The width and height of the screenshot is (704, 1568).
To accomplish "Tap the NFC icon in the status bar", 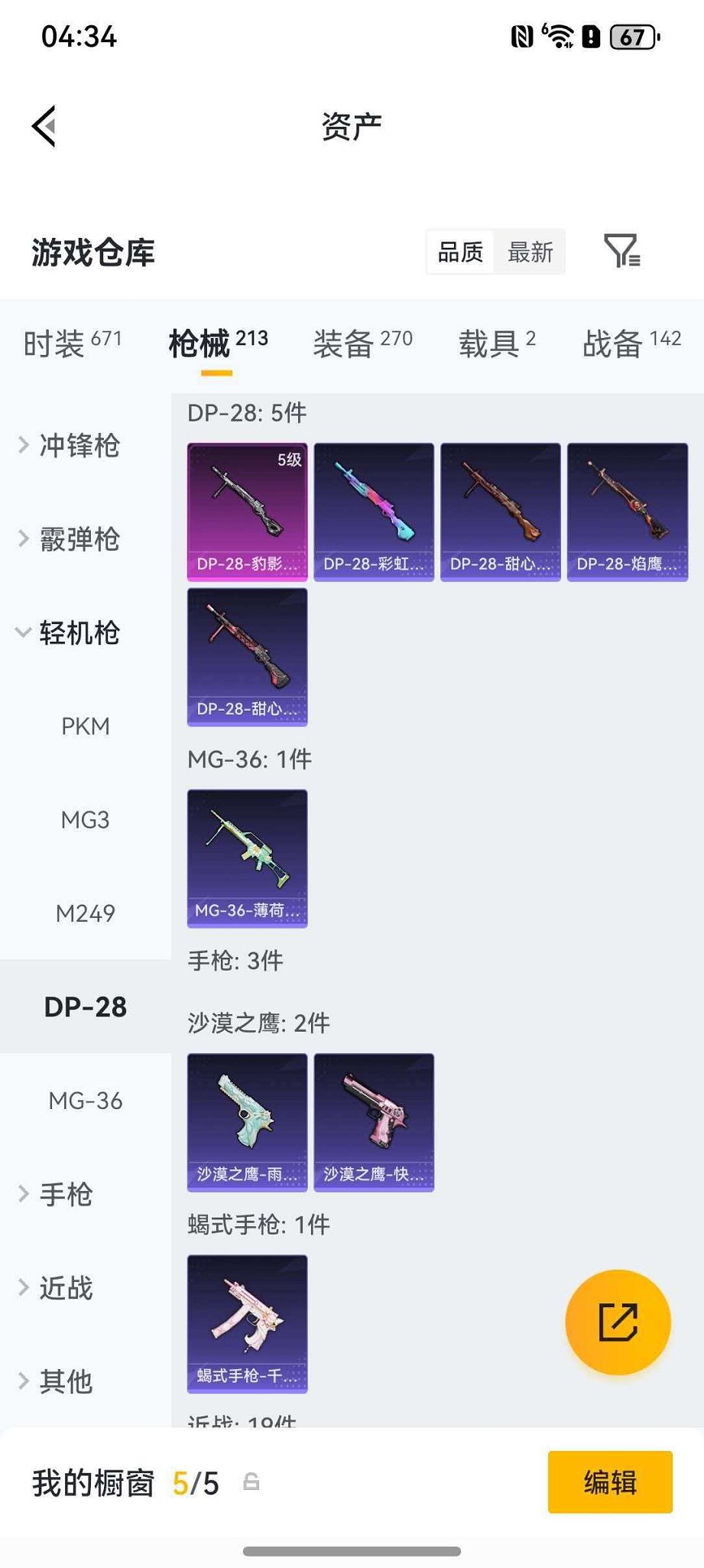I will click(524, 36).
